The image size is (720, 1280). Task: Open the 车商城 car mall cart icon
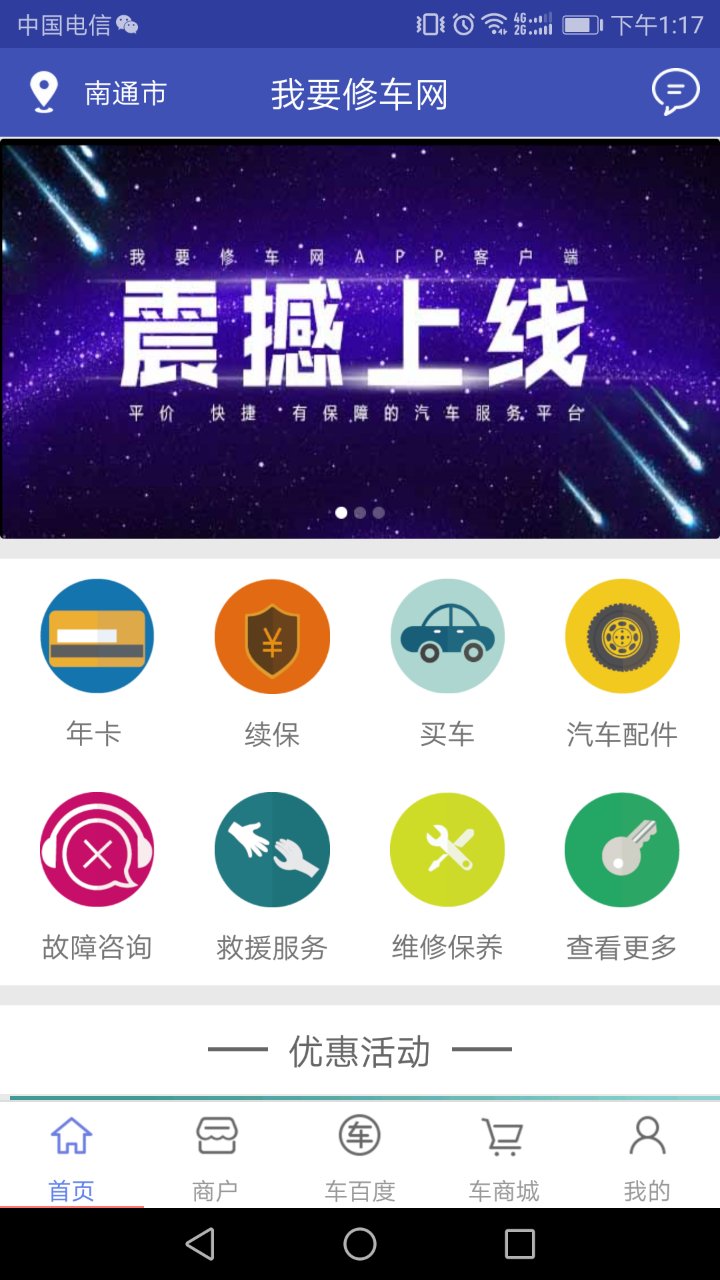[x=503, y=1135]
